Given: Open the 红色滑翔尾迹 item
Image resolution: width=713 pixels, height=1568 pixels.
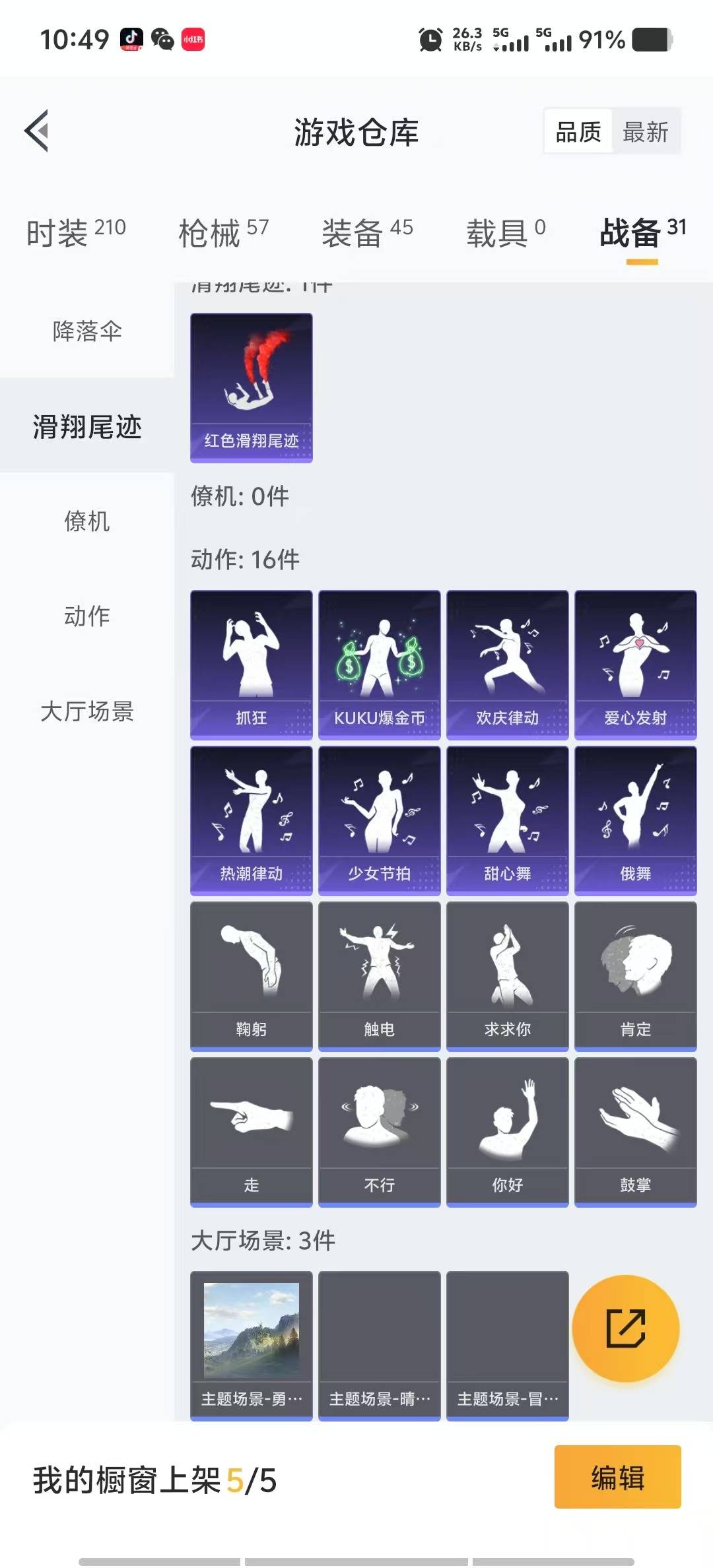Looking at the screenshot, I should tap(252, 387).
